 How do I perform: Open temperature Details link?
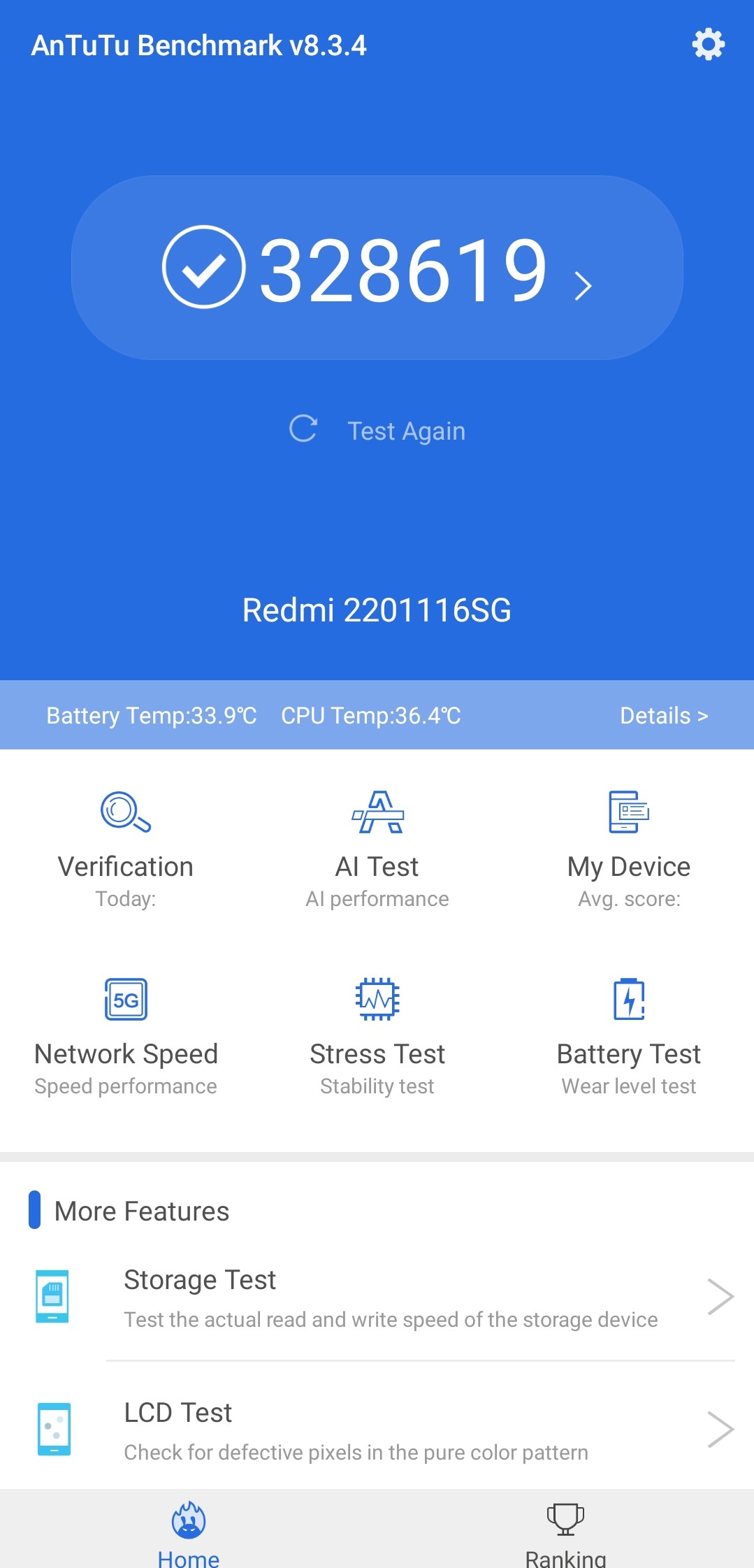[663, 715]
